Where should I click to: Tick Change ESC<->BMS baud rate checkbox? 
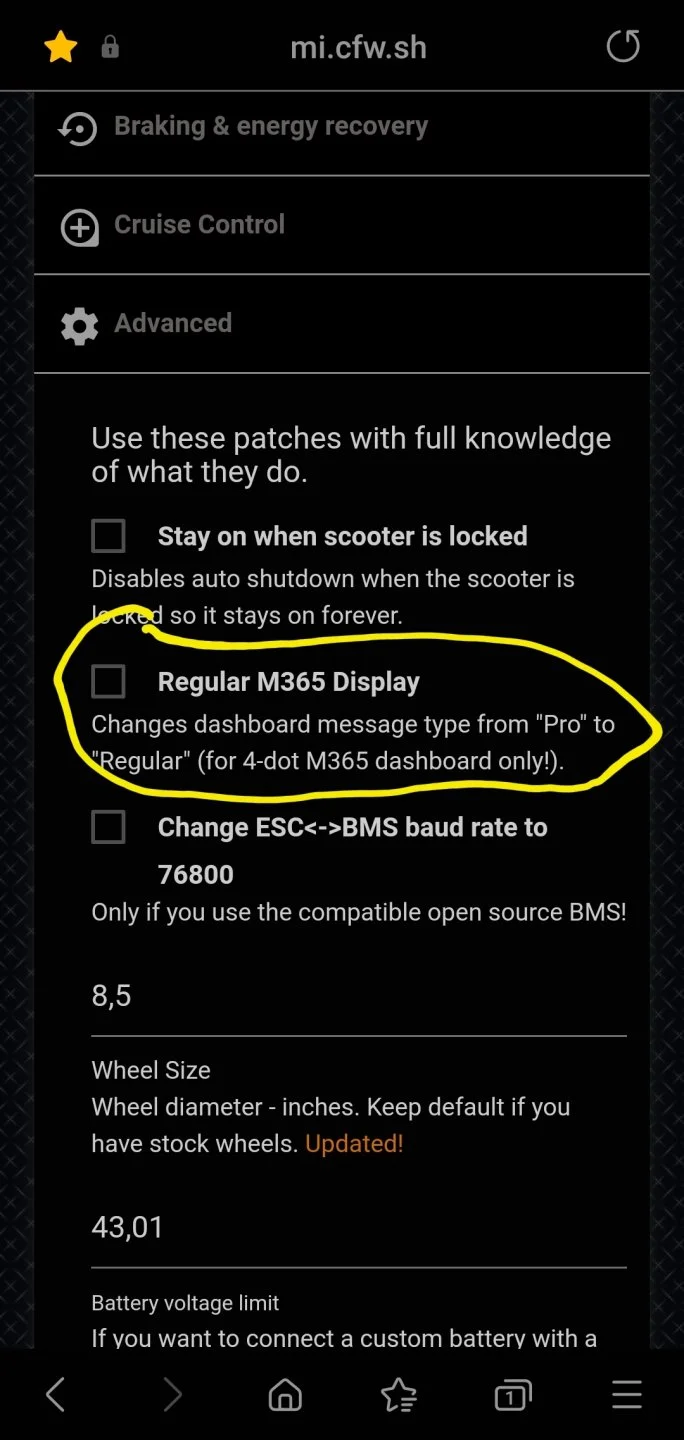coord(108,828)
